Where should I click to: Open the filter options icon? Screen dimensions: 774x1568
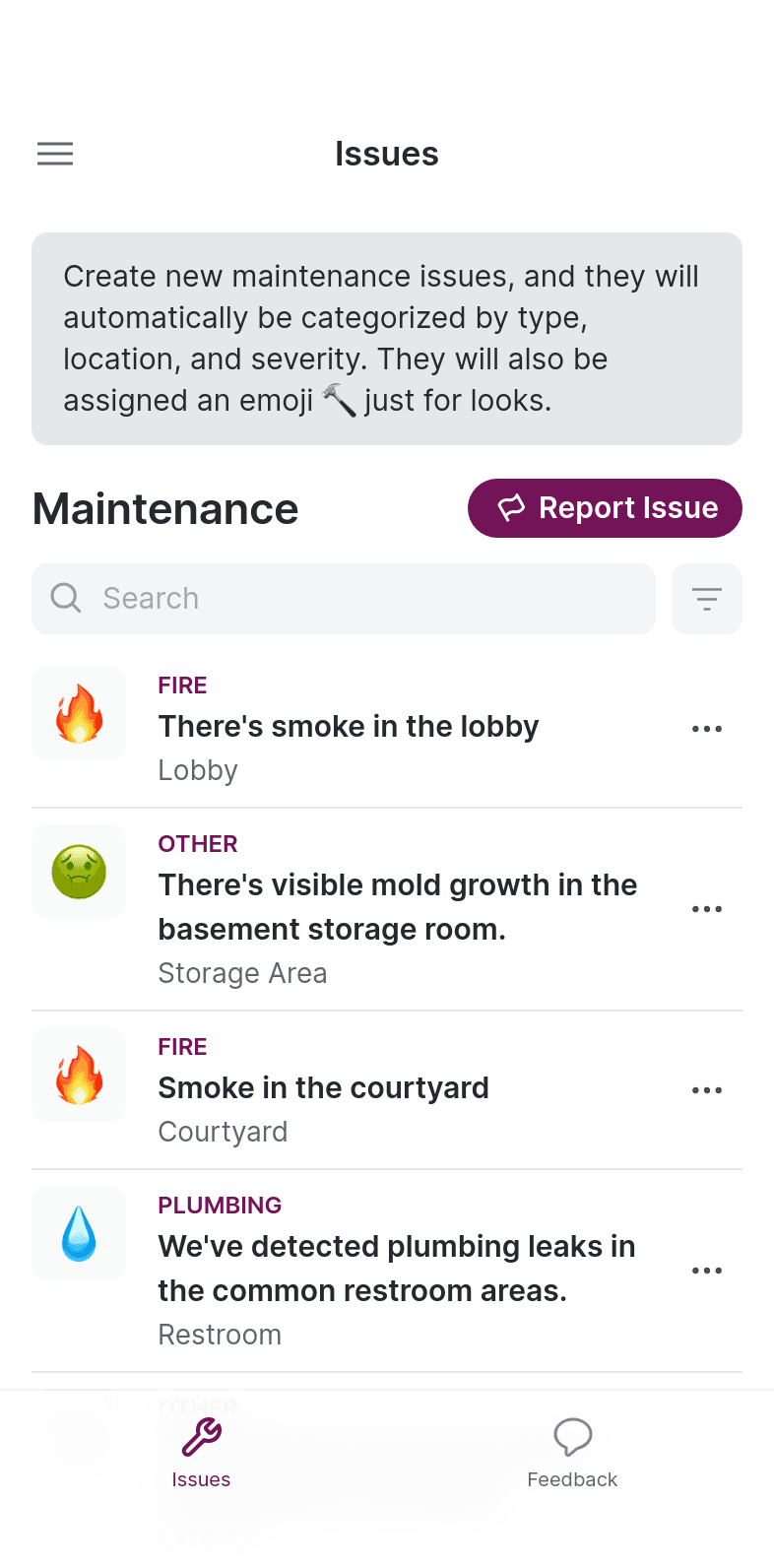(x=707, y=599)
